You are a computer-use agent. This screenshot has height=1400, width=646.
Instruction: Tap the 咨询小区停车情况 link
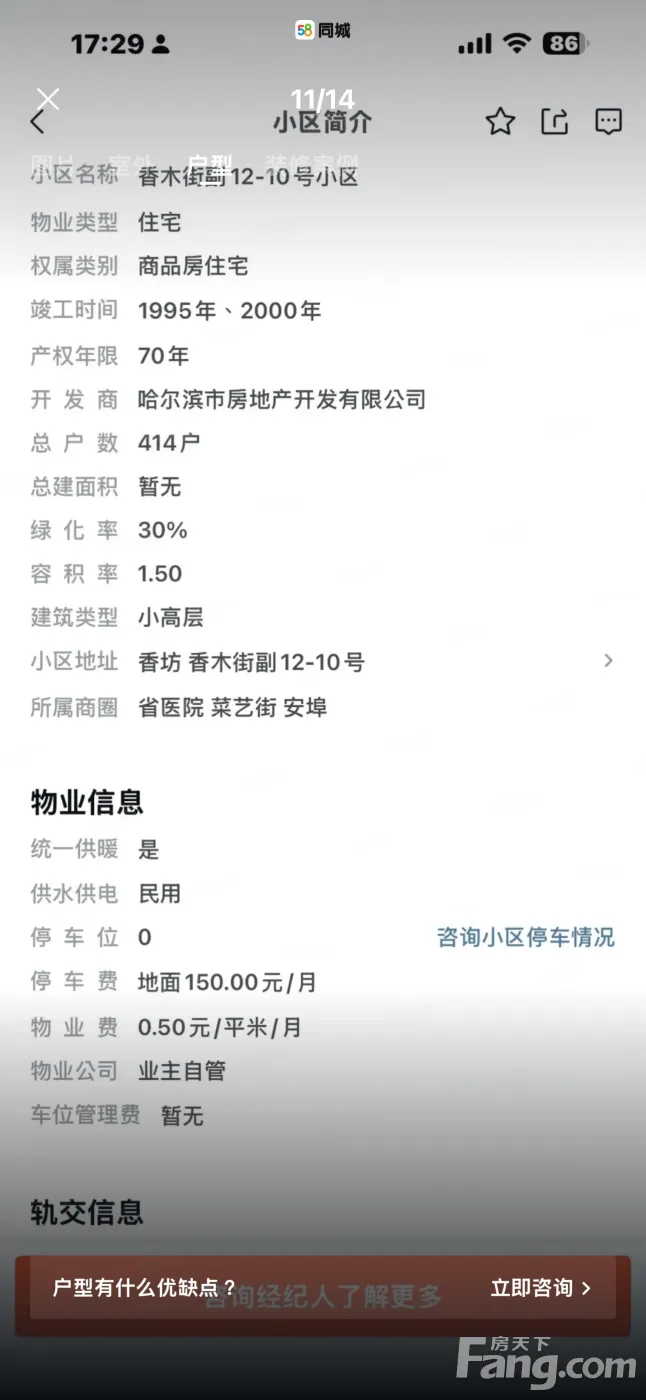tap(525, 937)
